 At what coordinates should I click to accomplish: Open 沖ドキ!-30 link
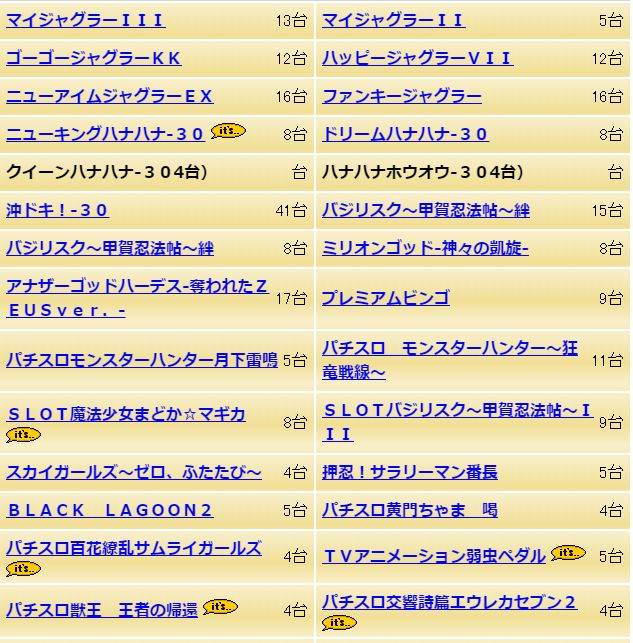pos(57,210)
